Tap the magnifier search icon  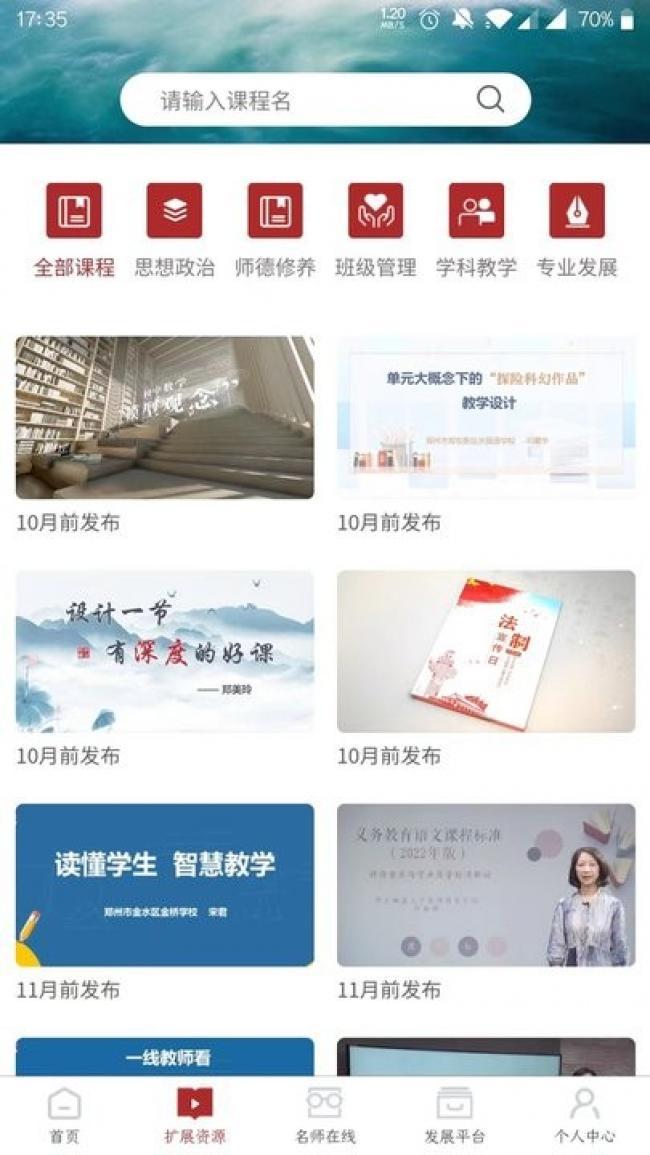click(x=489, y=99)
